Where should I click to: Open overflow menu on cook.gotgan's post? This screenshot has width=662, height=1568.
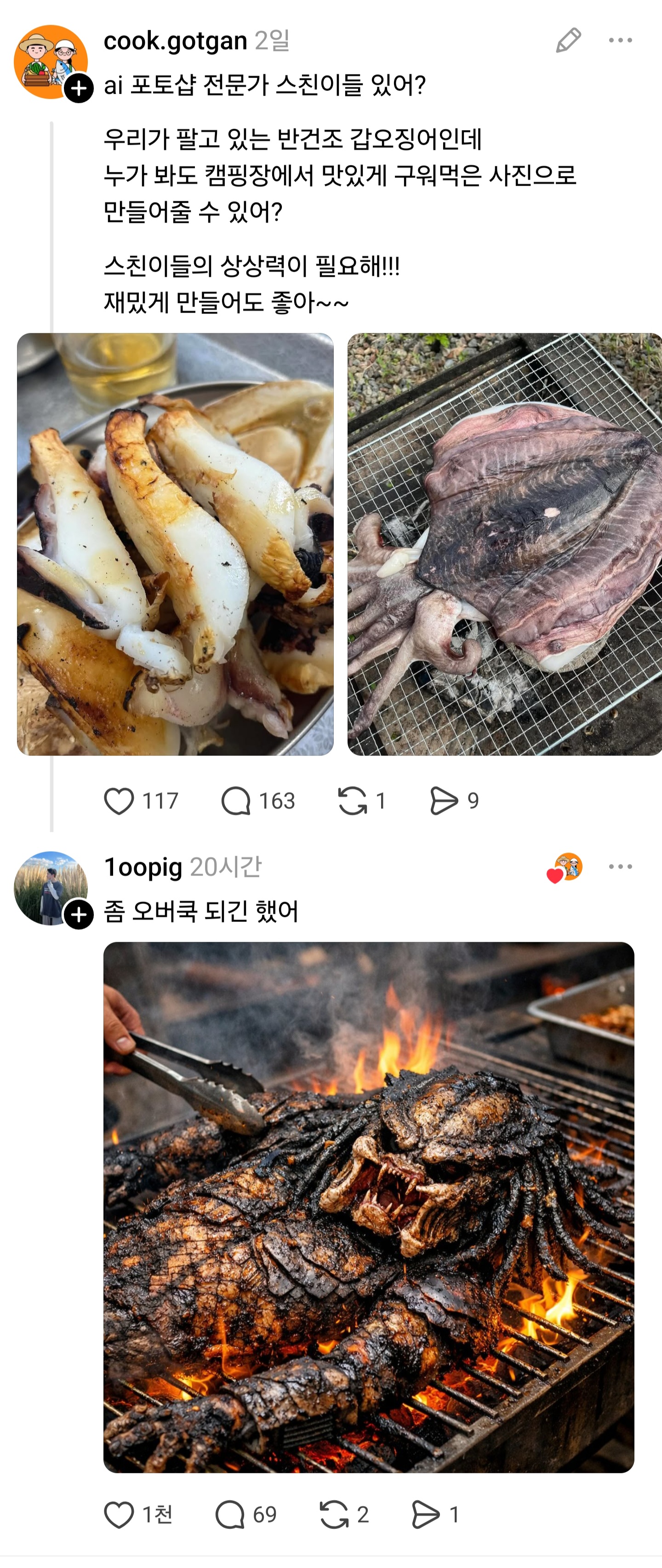point(620,40)
